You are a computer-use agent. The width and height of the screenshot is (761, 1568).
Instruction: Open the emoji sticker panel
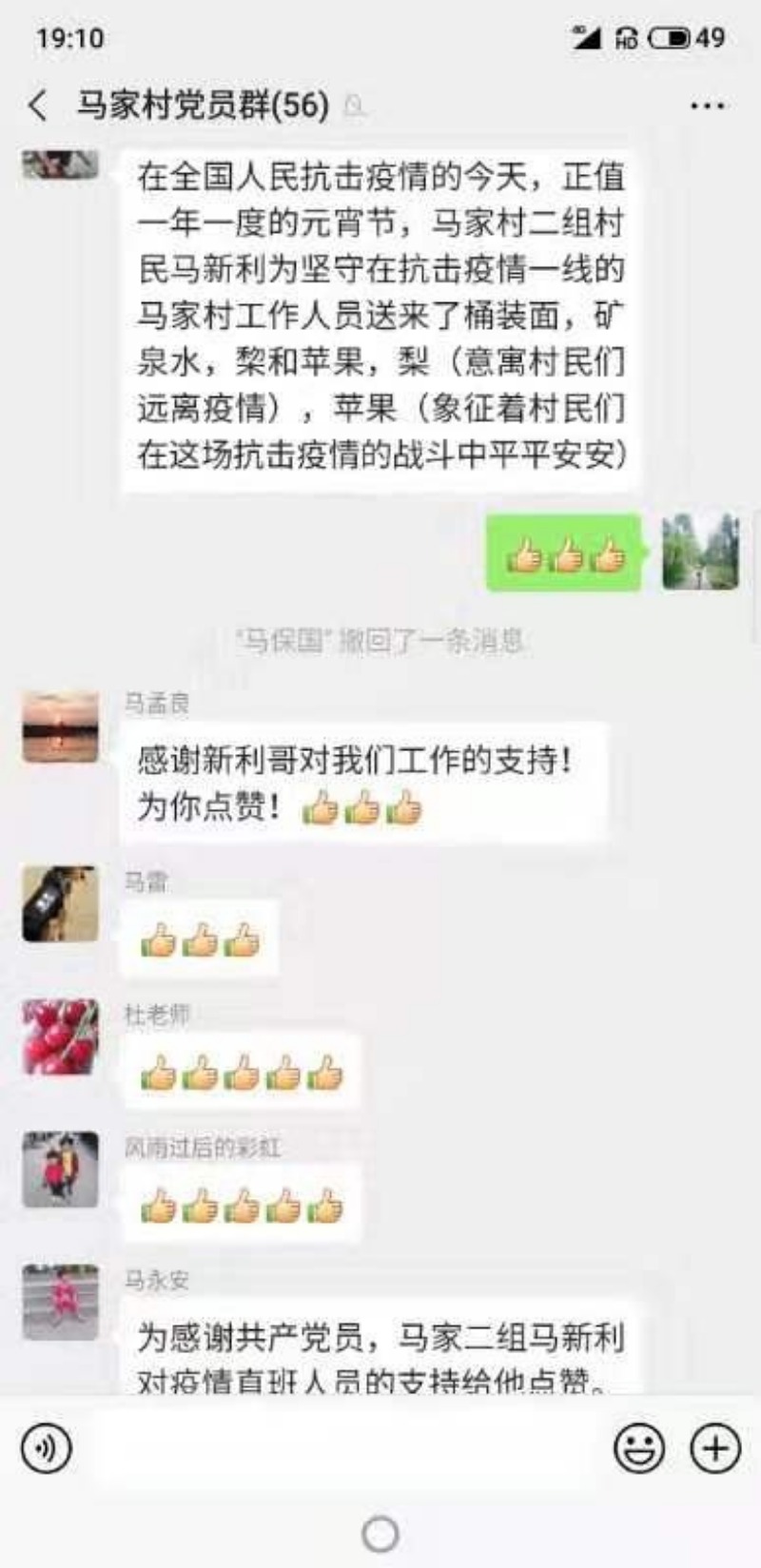point(638,1448)
